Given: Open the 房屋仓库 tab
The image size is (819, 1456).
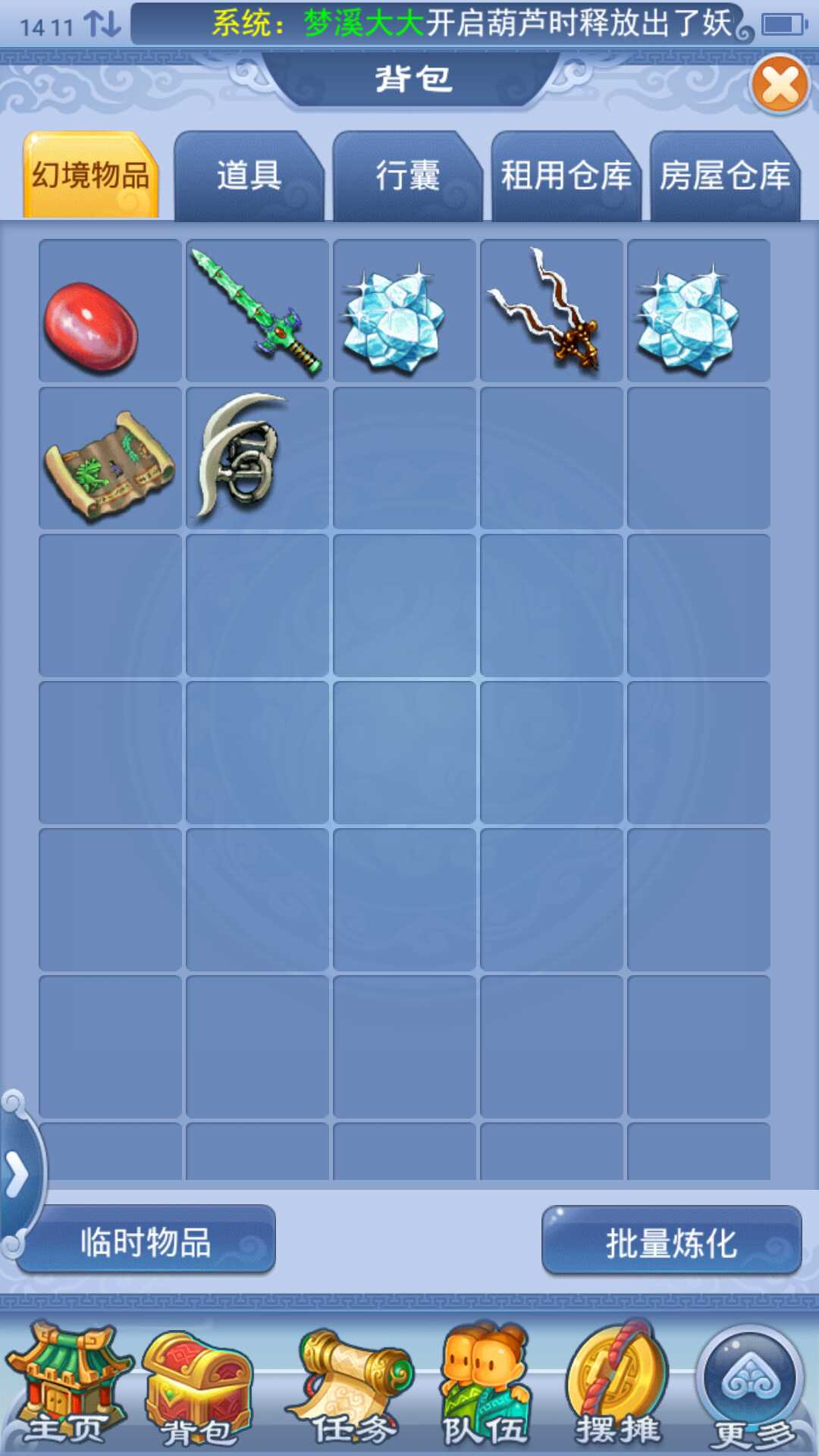Looking at the screenshot, I should (x=724, y=176).
